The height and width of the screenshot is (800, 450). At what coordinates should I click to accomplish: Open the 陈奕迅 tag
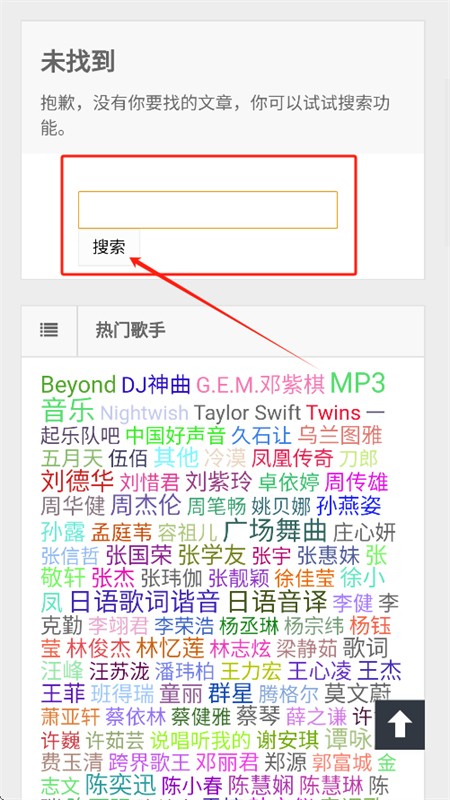120,785
